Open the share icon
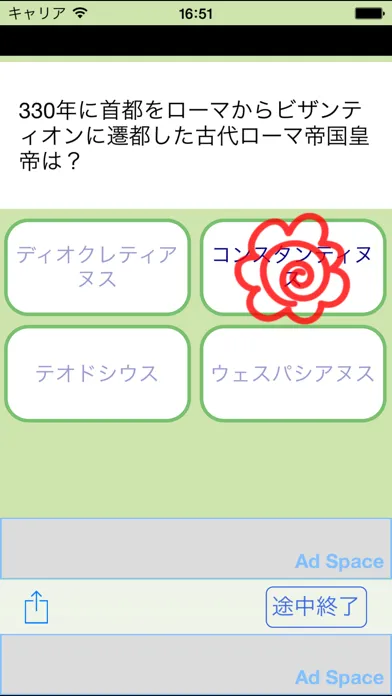The image size is (392, 696). (36, 607)
